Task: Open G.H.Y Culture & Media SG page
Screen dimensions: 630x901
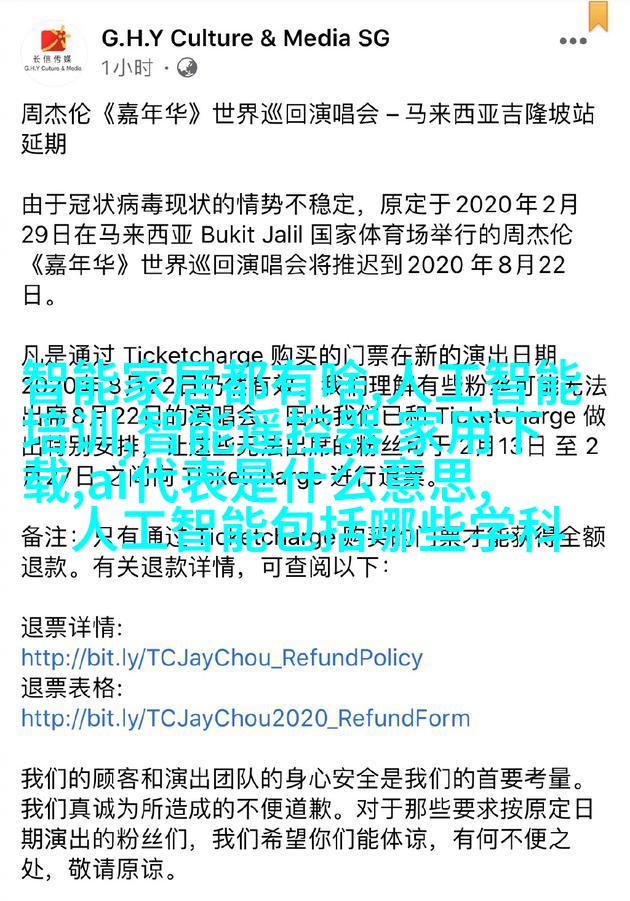Action: (x=245, y=39)
